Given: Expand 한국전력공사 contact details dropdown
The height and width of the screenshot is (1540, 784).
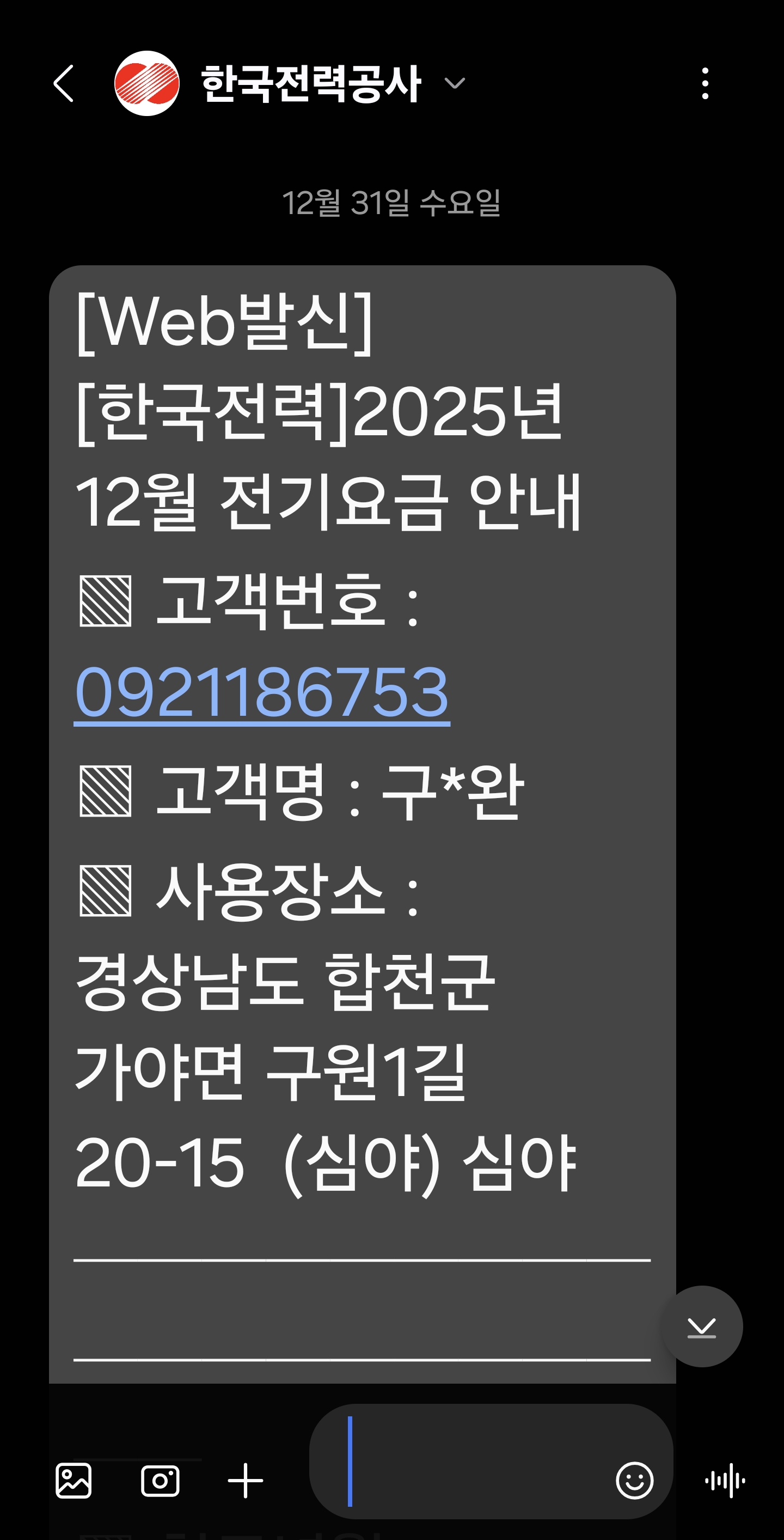Looking at the screenshot, I should point(455,84).
